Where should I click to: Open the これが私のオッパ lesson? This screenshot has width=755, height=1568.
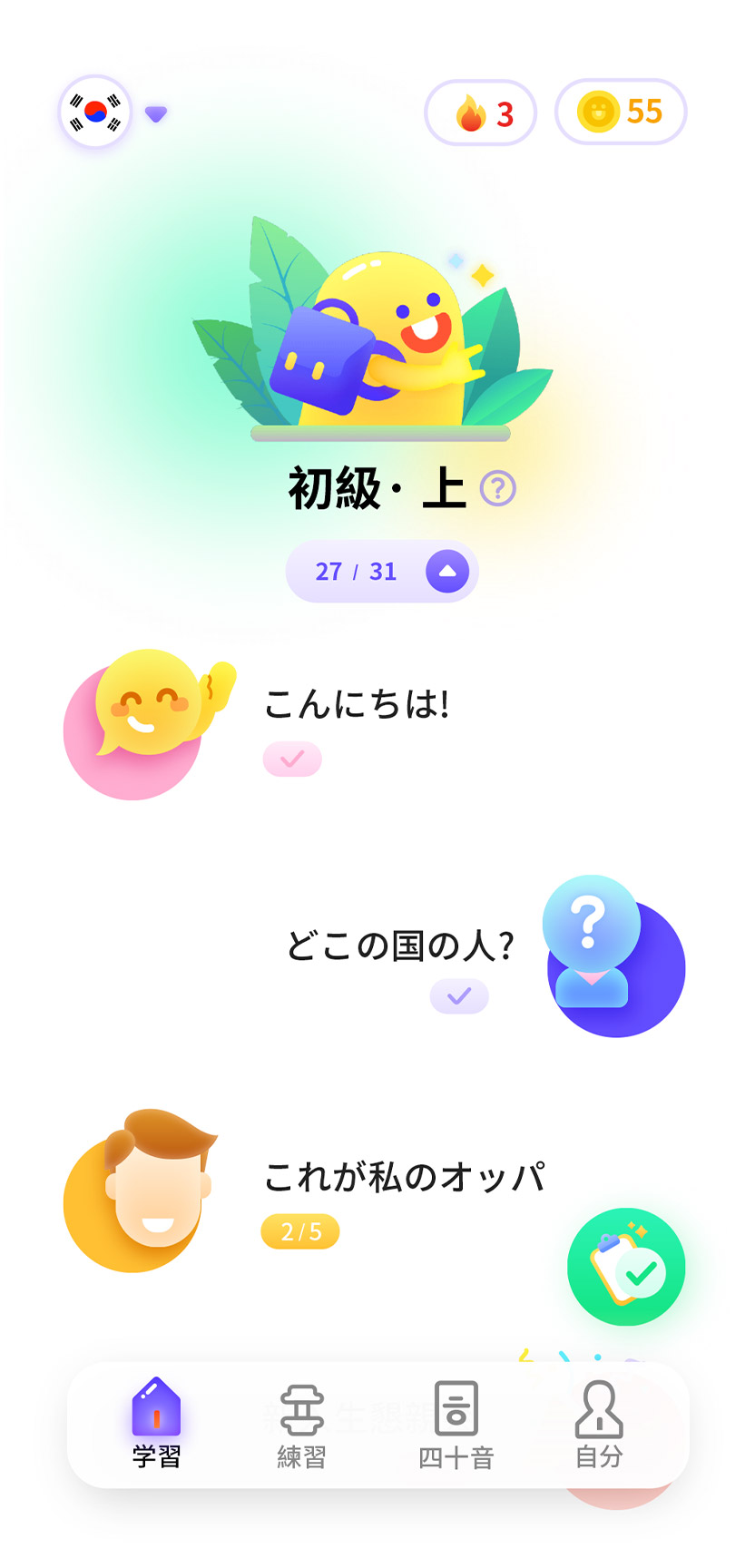(404, 1177)
